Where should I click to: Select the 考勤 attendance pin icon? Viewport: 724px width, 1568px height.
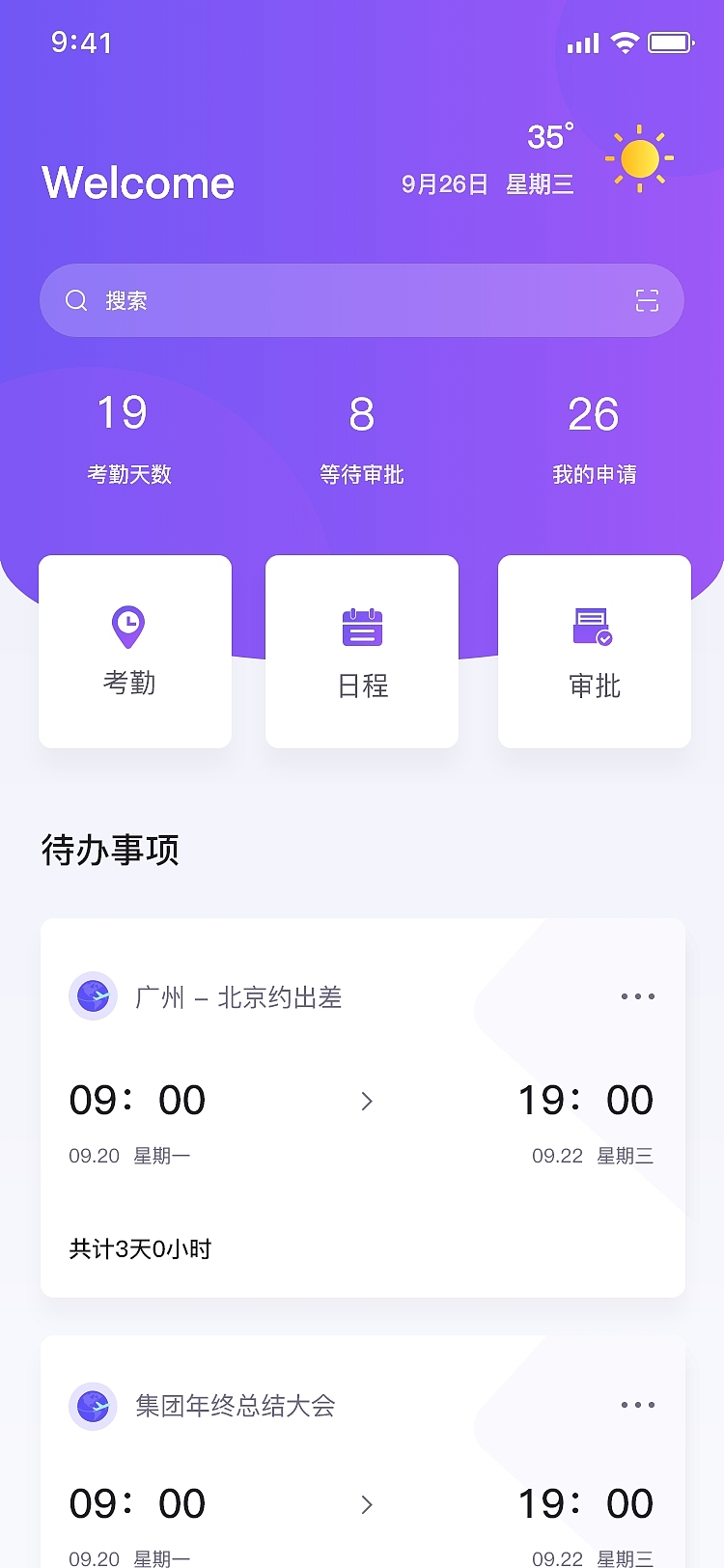point(128,626)
